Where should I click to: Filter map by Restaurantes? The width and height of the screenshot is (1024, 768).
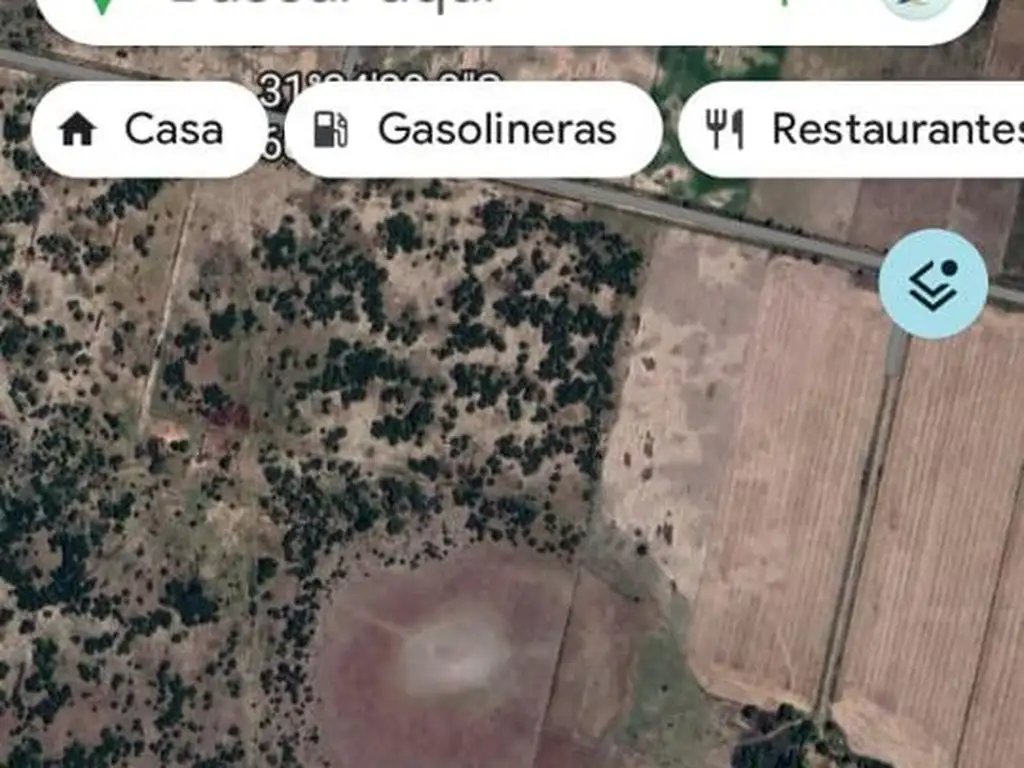point(860,130)
